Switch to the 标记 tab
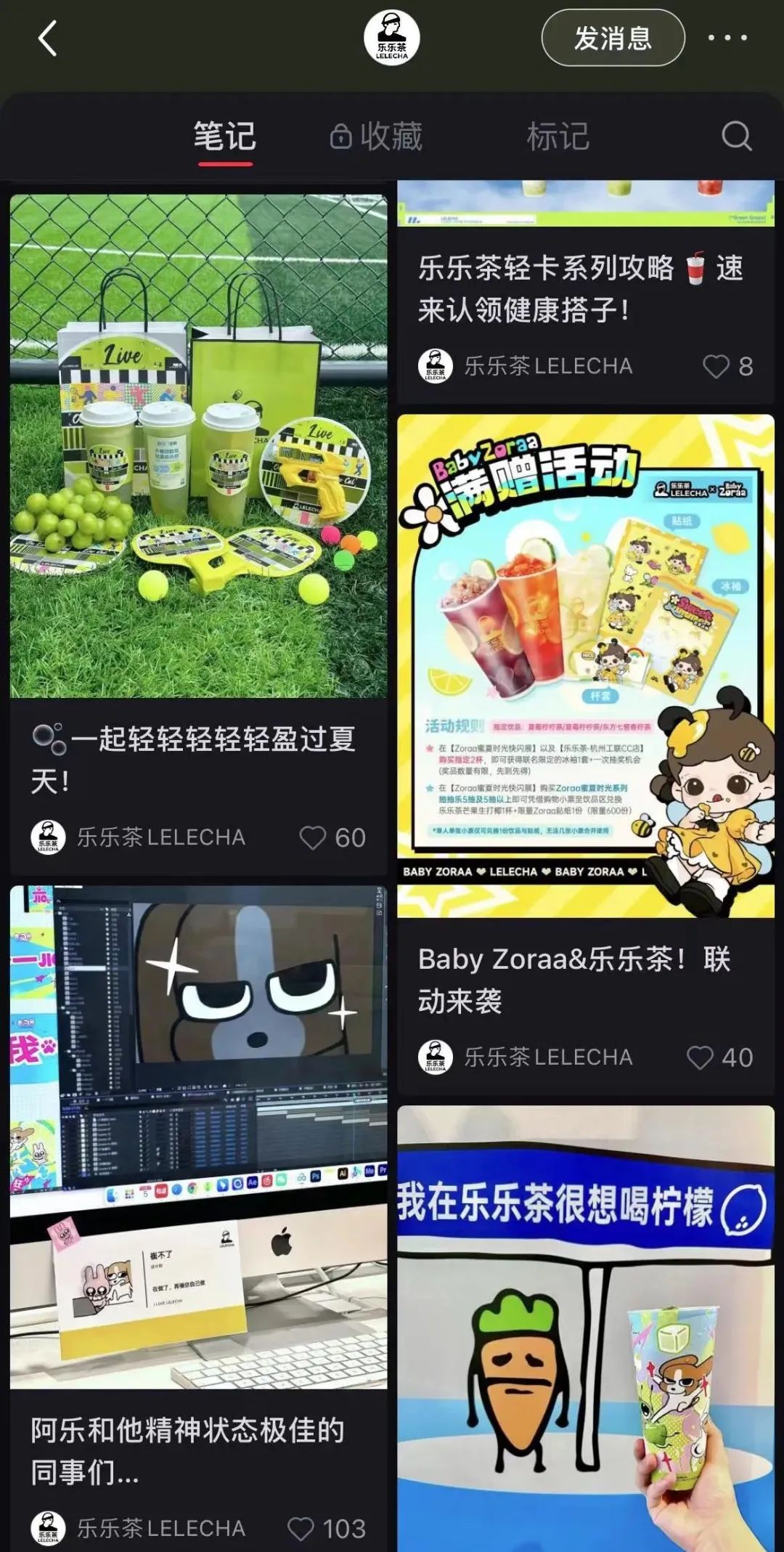784x1552 pixels. click(x=558, y=137)
